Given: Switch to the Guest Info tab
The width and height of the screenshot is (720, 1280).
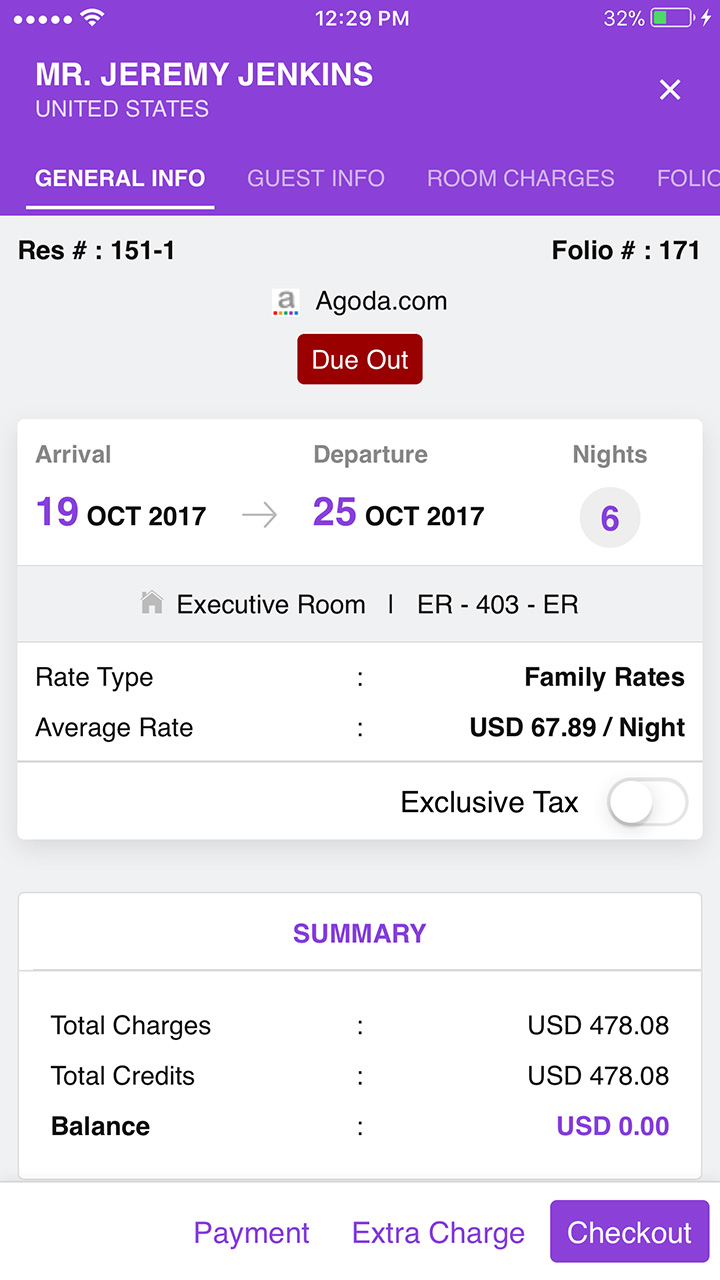Looking at the screenshot, I should click(x=316, y=178).
